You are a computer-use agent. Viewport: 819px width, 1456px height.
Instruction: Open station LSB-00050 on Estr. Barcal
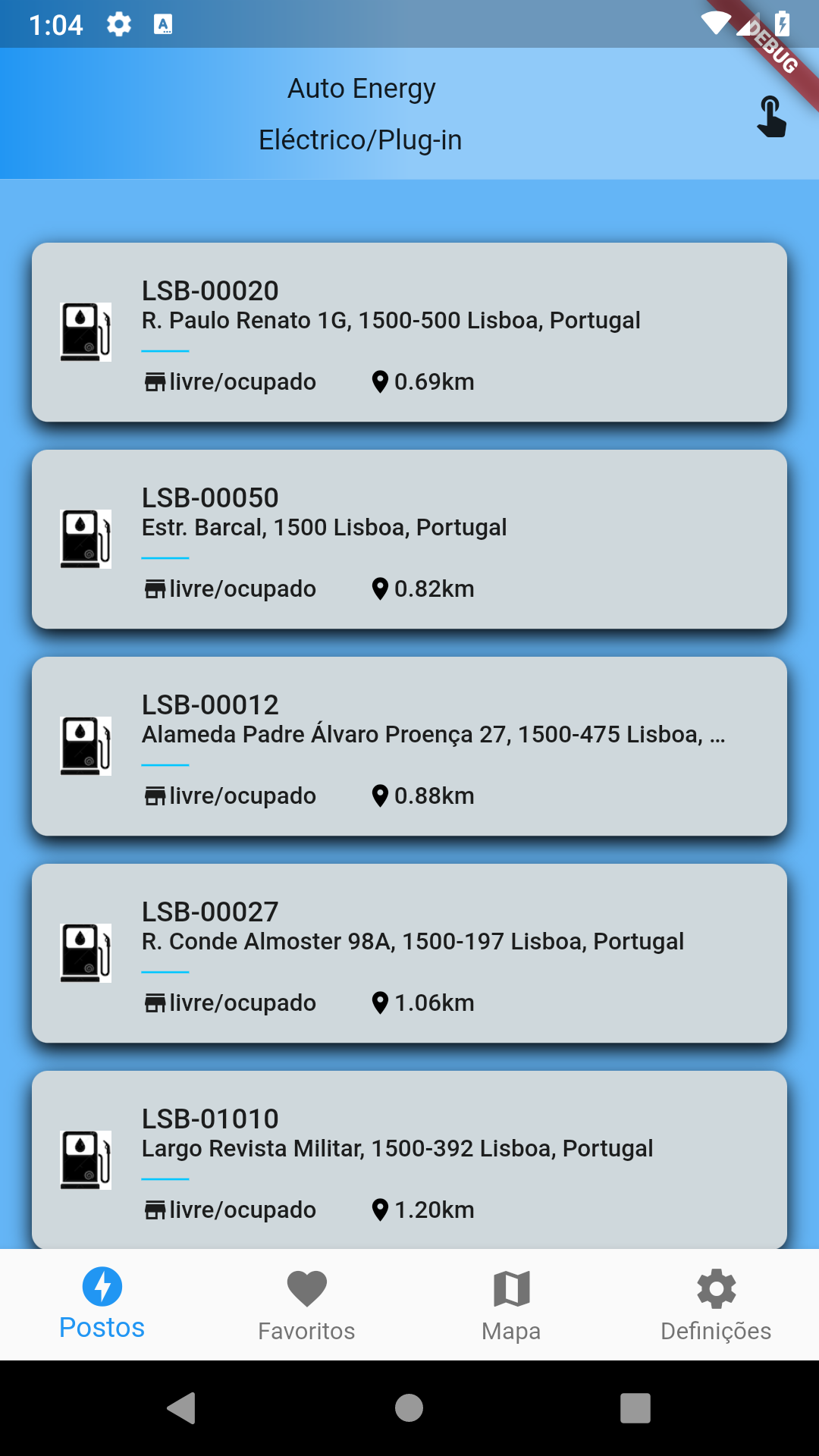coord(409,539)
